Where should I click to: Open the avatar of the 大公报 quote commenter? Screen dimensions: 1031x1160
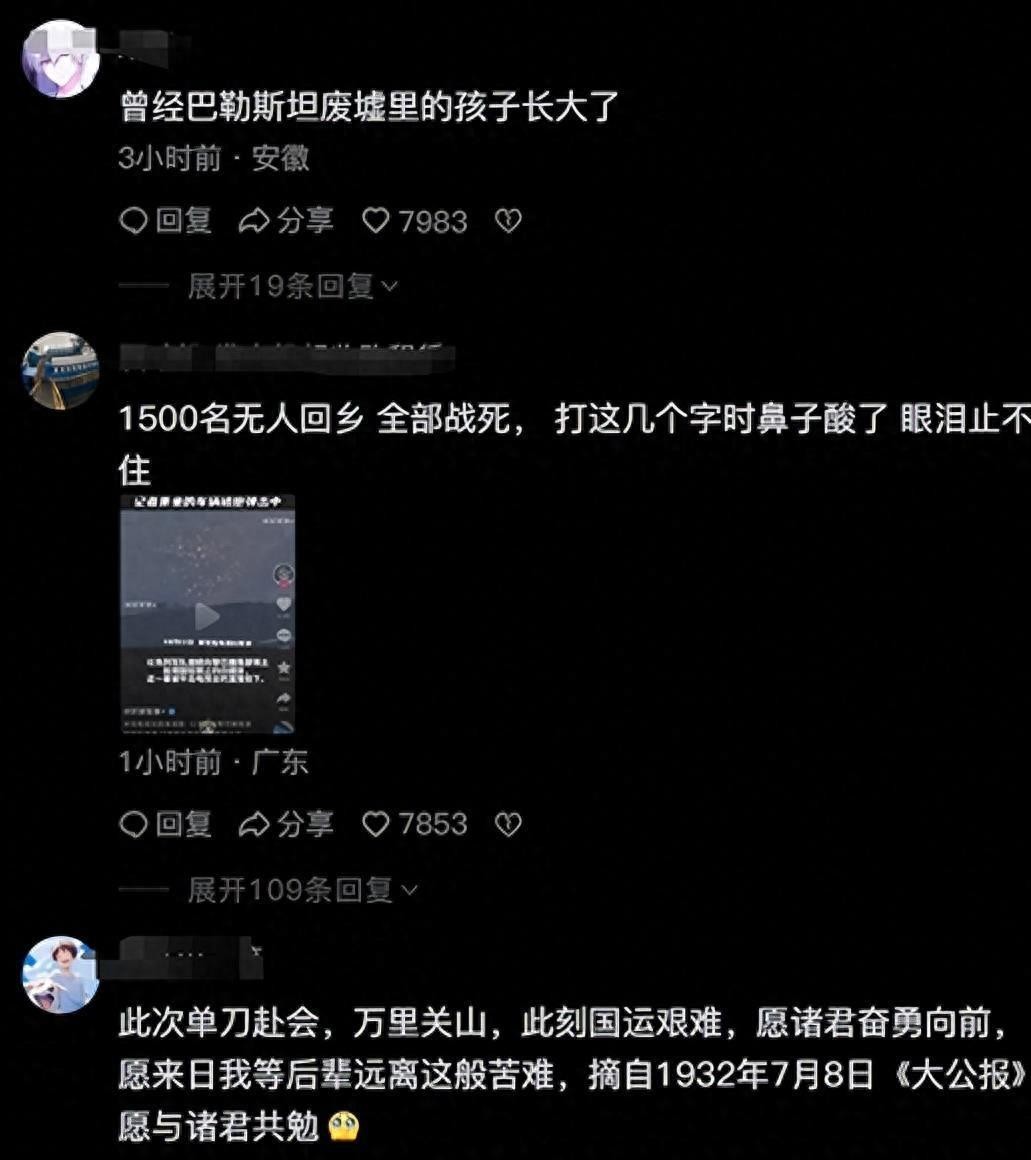[61, 974]
